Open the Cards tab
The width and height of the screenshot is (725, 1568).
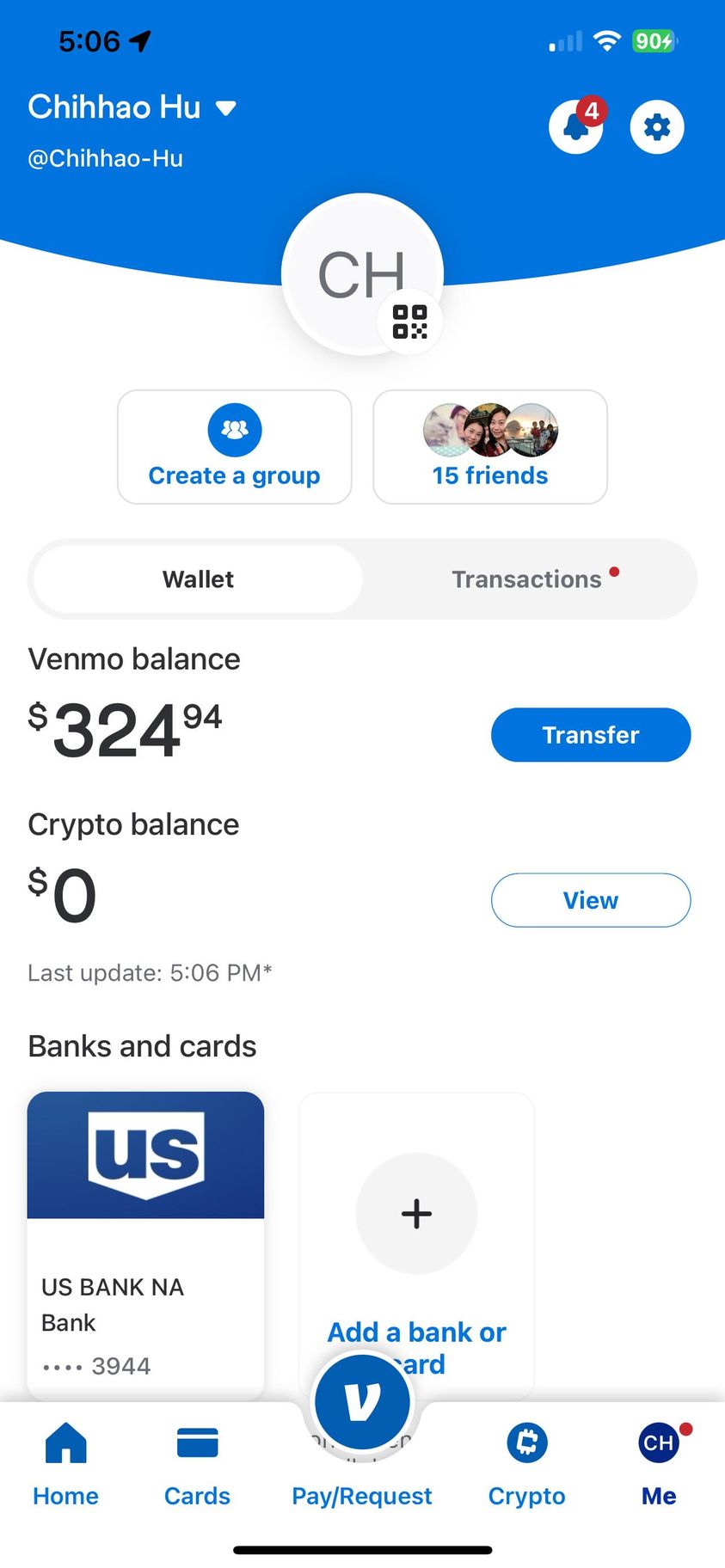(x=197, y=1463)
